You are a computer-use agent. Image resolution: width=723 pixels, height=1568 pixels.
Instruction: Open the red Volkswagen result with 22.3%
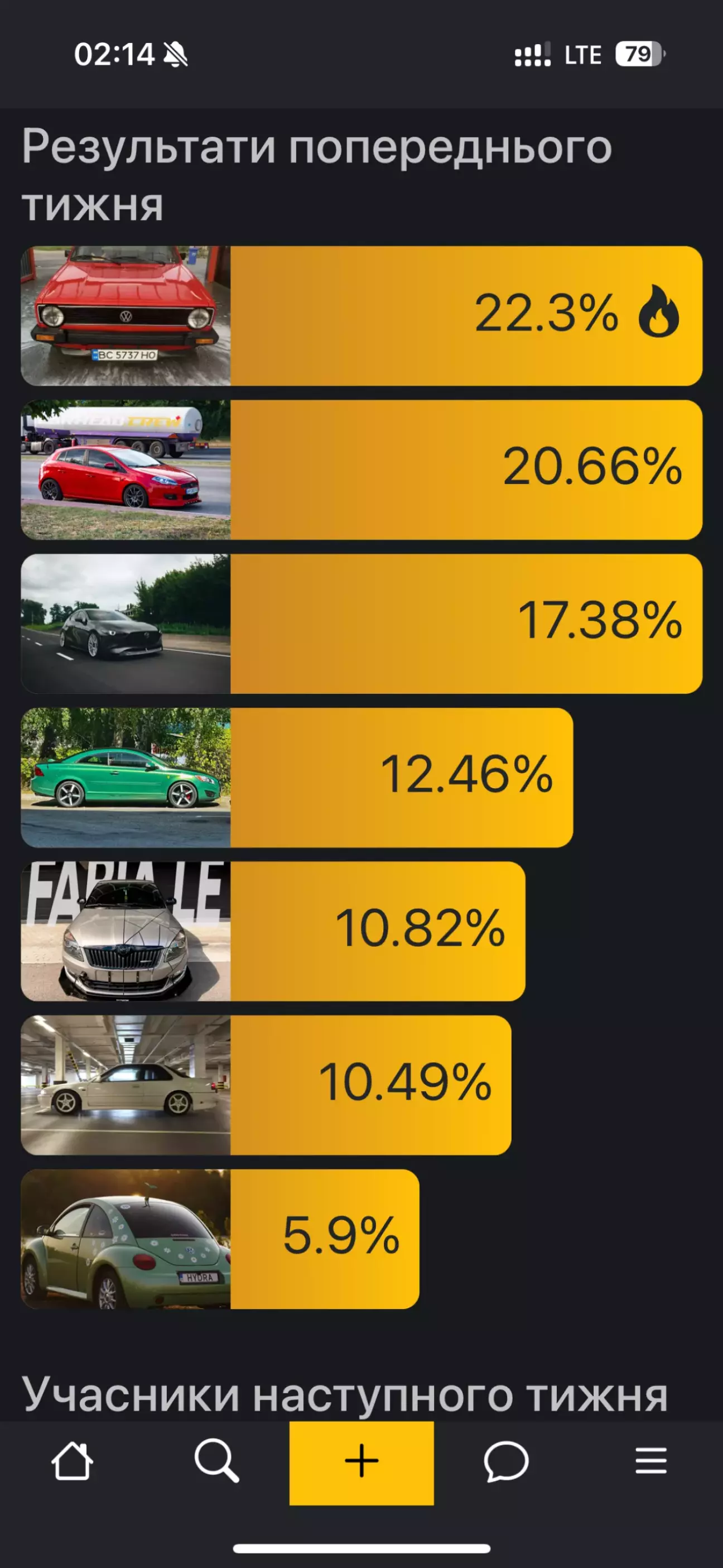coord(361,316)
